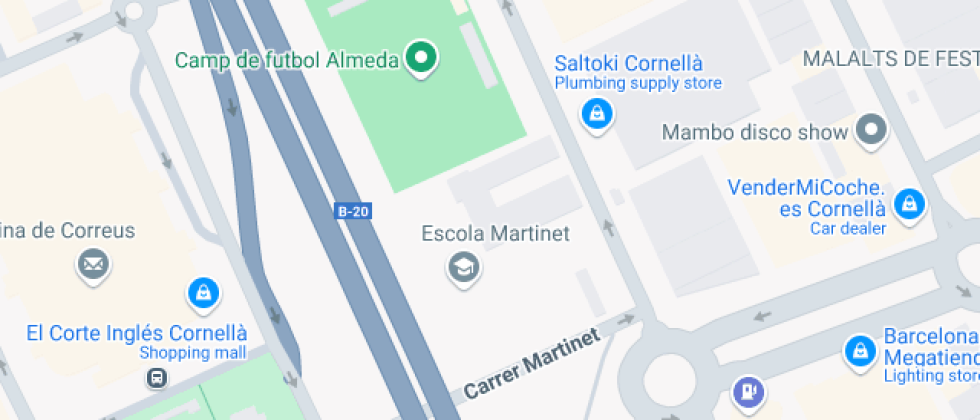
Task: Open VenderMiCoche.es Cornellà car dealer marker
Action: click(909, 206)
